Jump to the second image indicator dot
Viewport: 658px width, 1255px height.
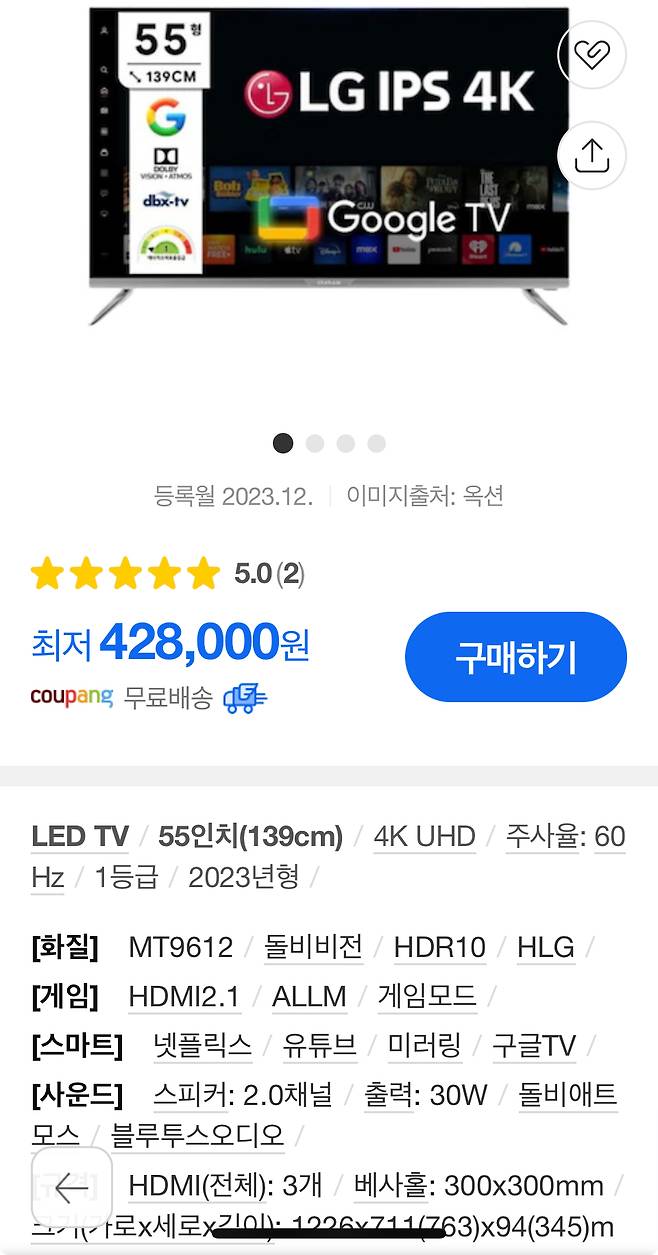coord(315,443)
